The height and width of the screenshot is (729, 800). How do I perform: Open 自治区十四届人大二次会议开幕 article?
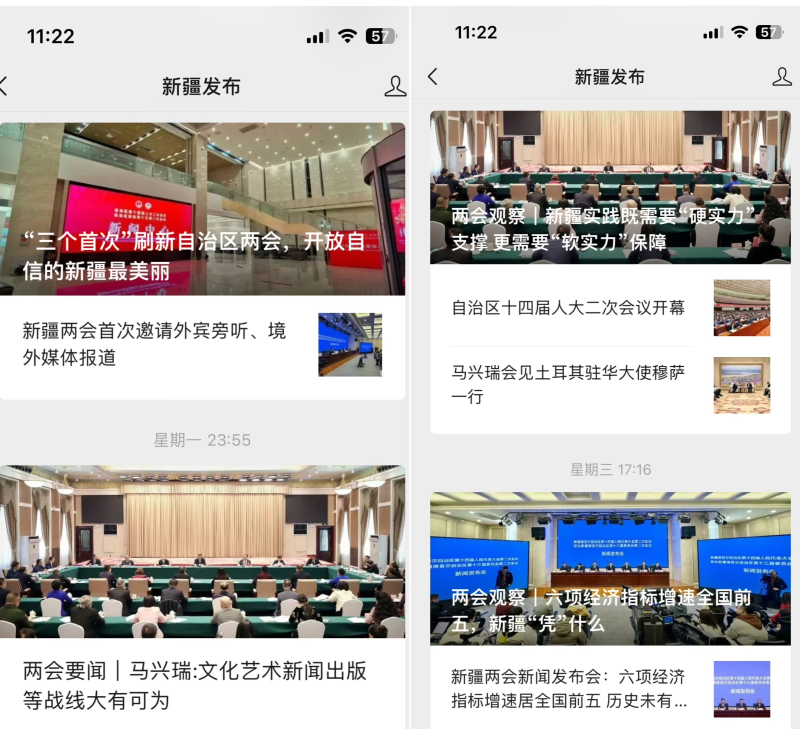(568, 308)
